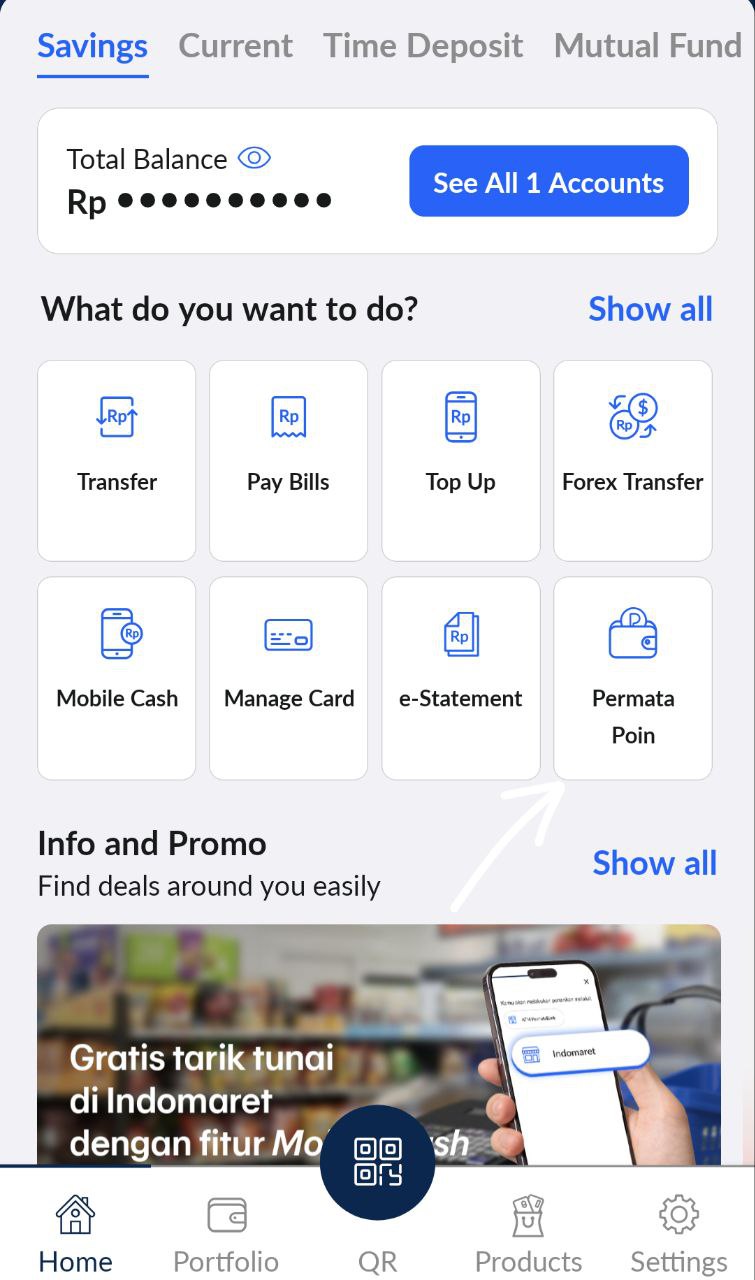Open the Settings tab
Screen dimensions: 755x1280
679,1232
